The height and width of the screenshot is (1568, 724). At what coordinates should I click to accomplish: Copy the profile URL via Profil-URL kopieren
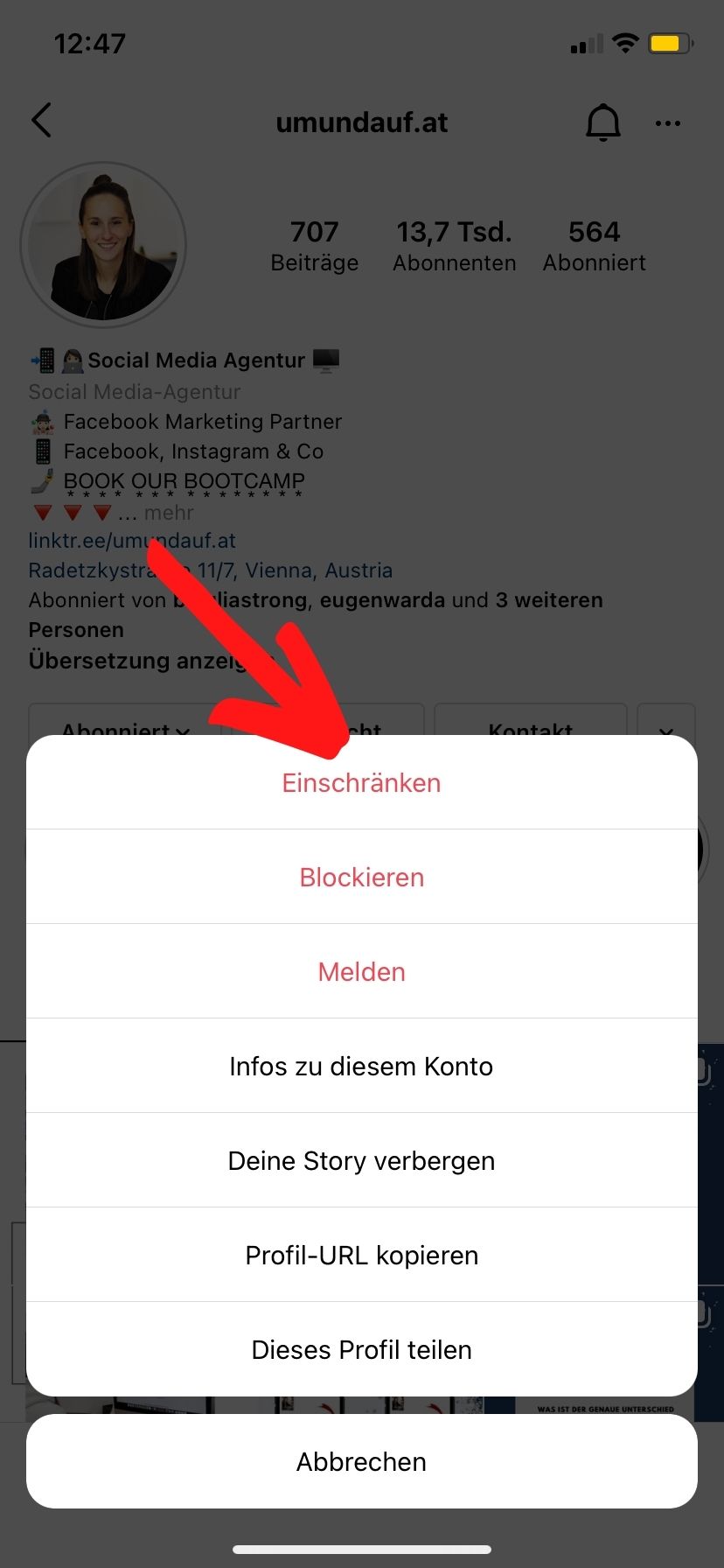362,1255
